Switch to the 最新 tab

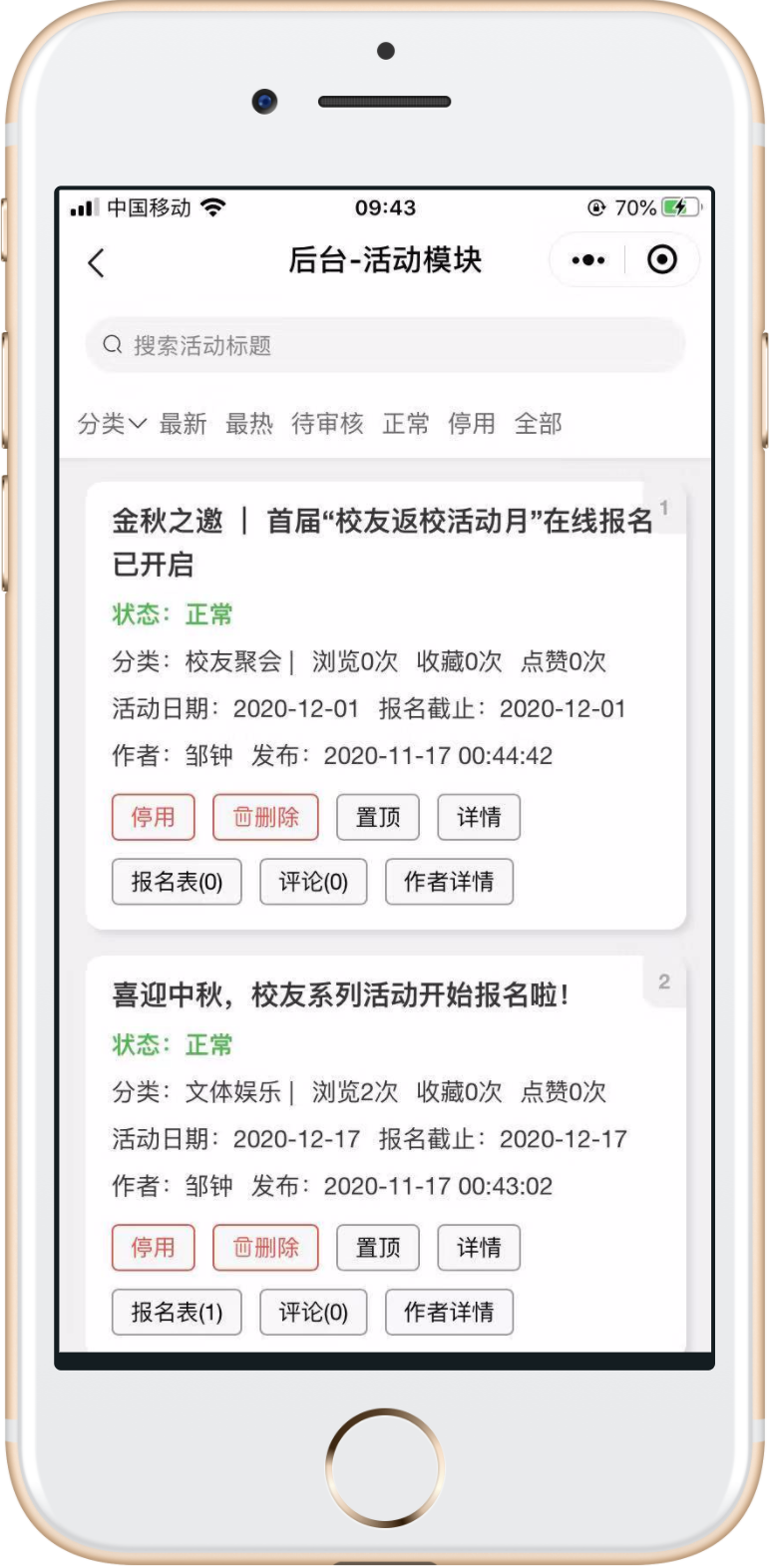click(184, 424)
